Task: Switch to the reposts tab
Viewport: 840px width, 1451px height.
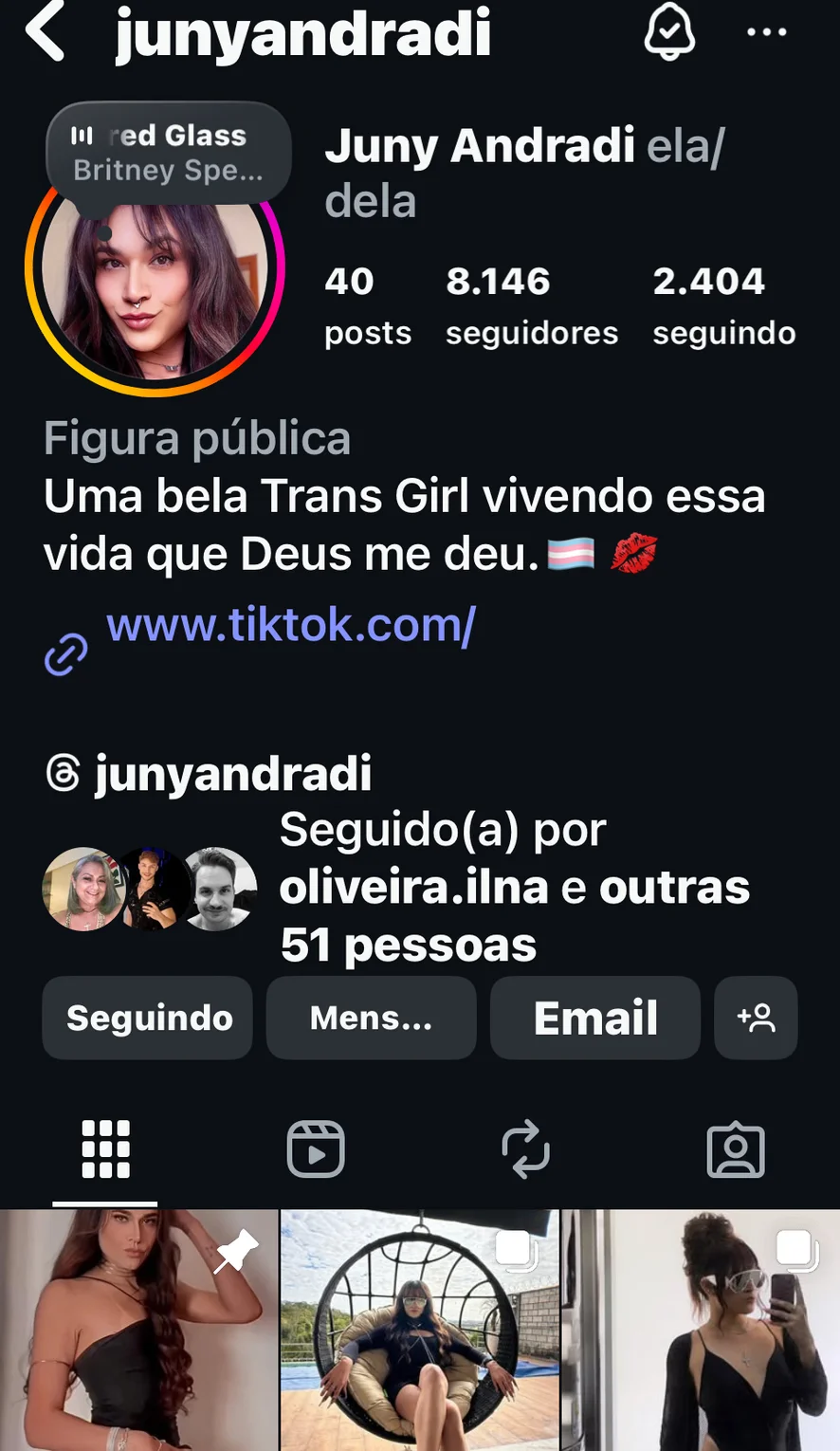Action: pos(525,1149)
